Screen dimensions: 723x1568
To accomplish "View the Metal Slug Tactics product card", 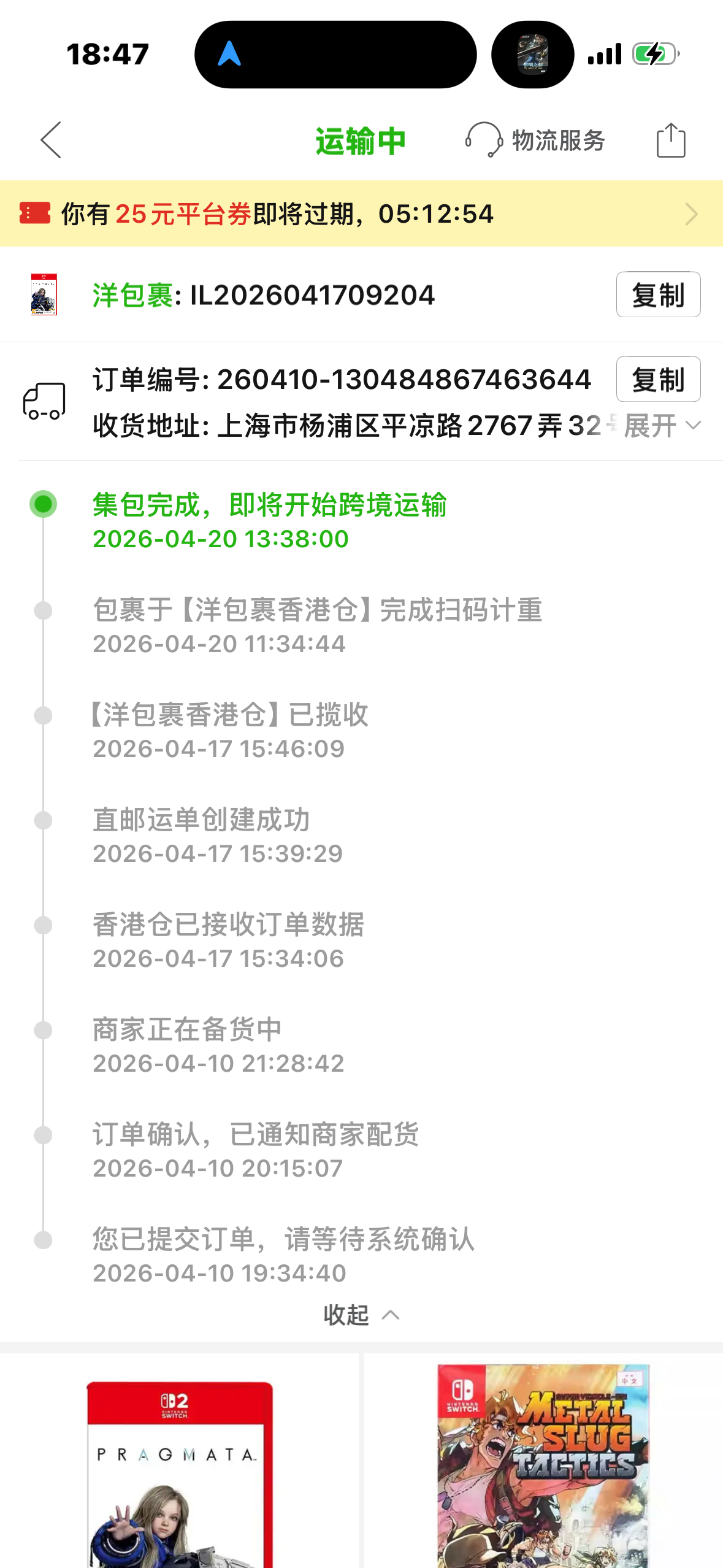I will [x=543, y=1466].
